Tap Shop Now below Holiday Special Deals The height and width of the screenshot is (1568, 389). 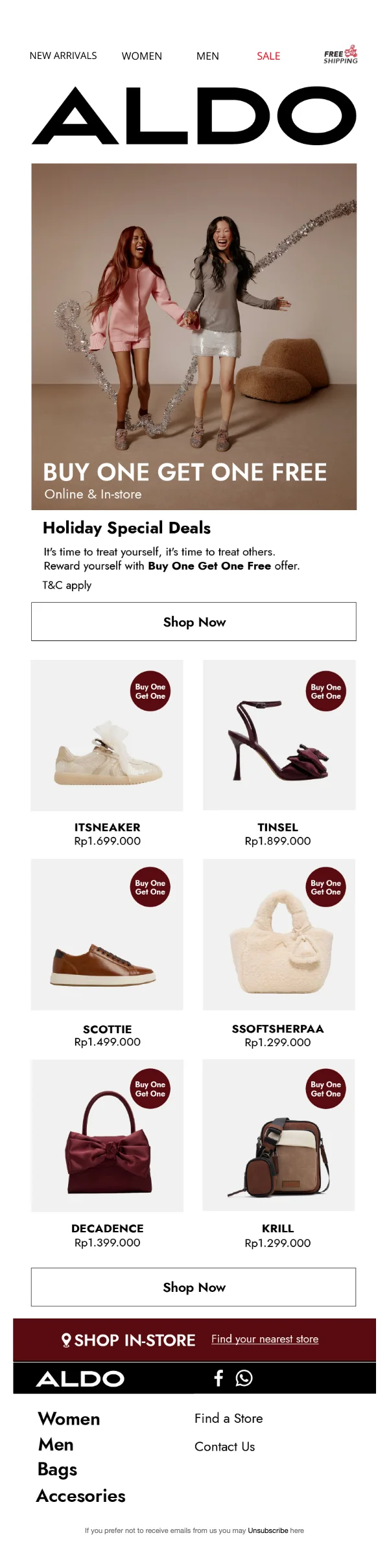pos(194,622)
